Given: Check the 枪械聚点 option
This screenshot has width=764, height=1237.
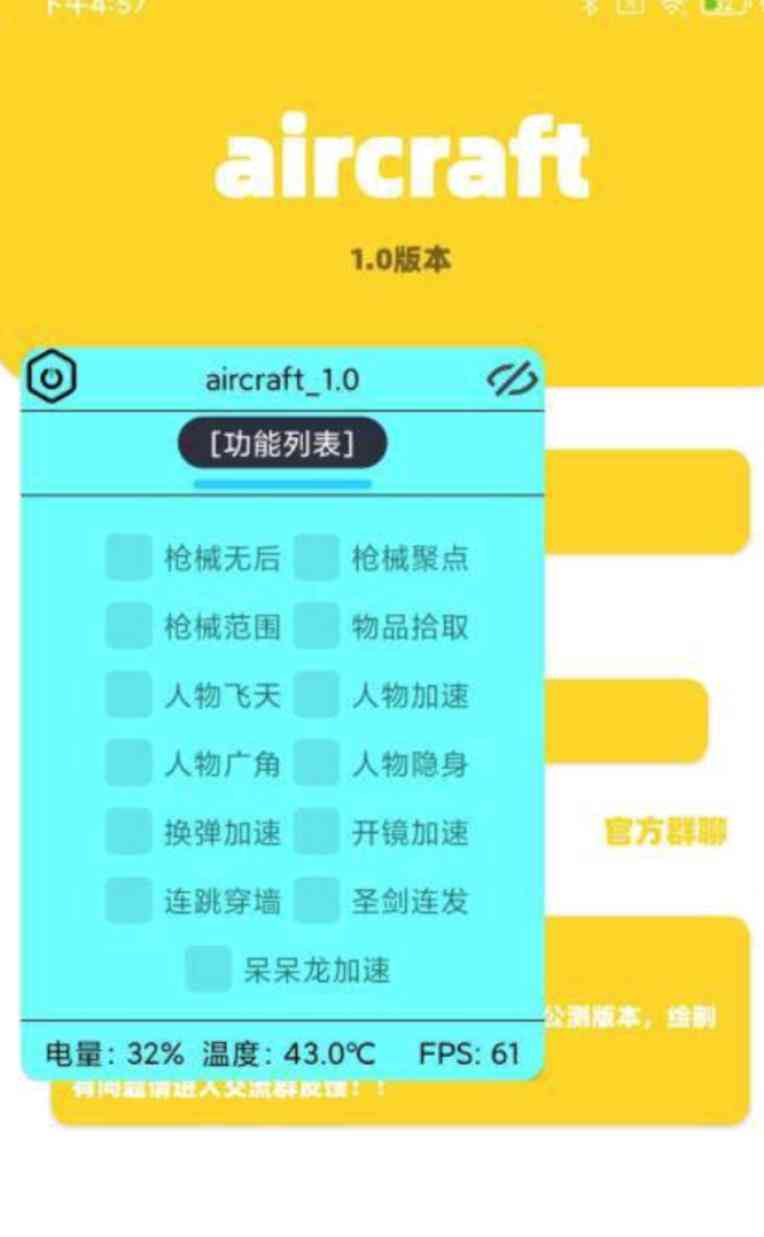Looking at the screenshot, I should tap(317, 558).
